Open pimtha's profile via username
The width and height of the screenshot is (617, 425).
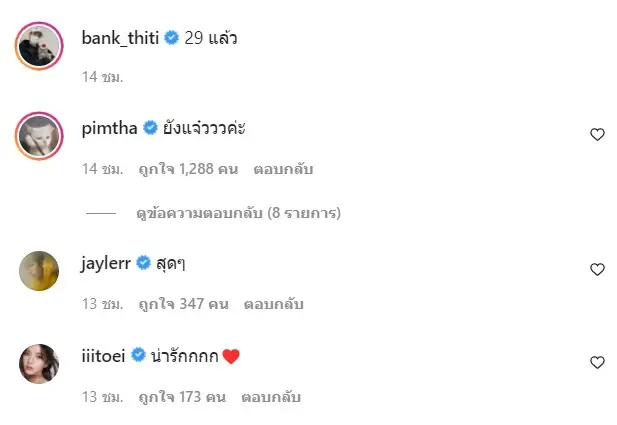point(109,128)
